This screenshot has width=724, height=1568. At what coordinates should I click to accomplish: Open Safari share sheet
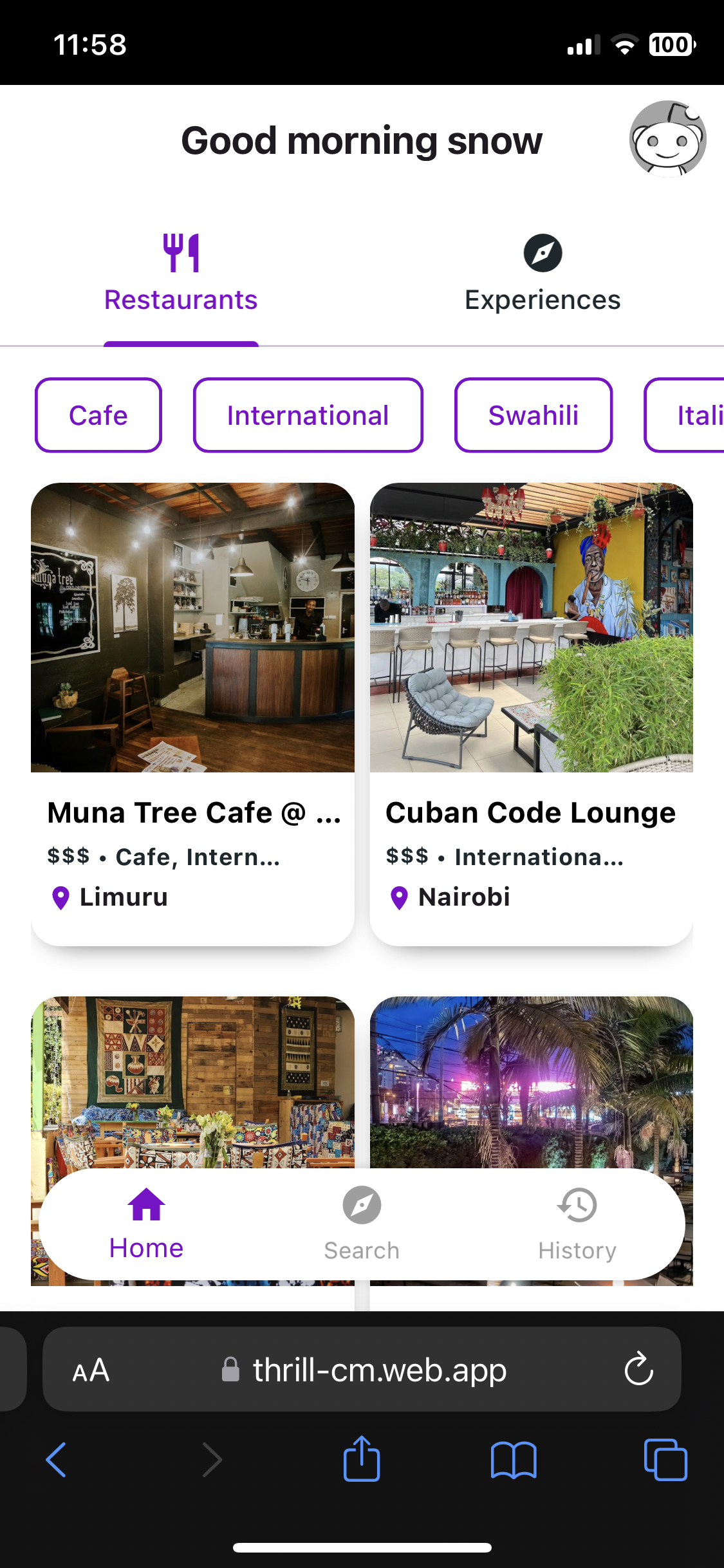[362, 1459]
